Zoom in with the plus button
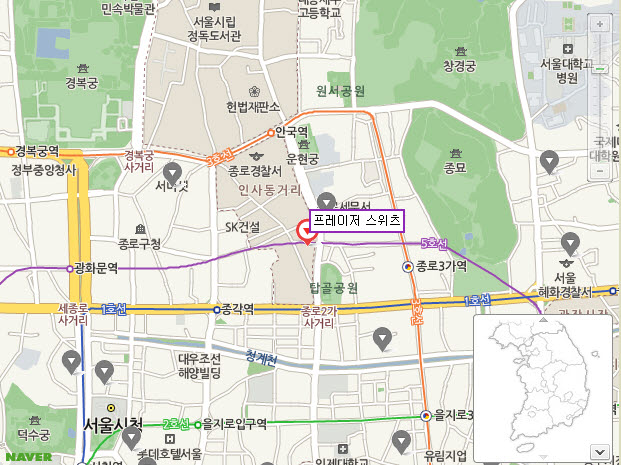 tap(600, 23)
